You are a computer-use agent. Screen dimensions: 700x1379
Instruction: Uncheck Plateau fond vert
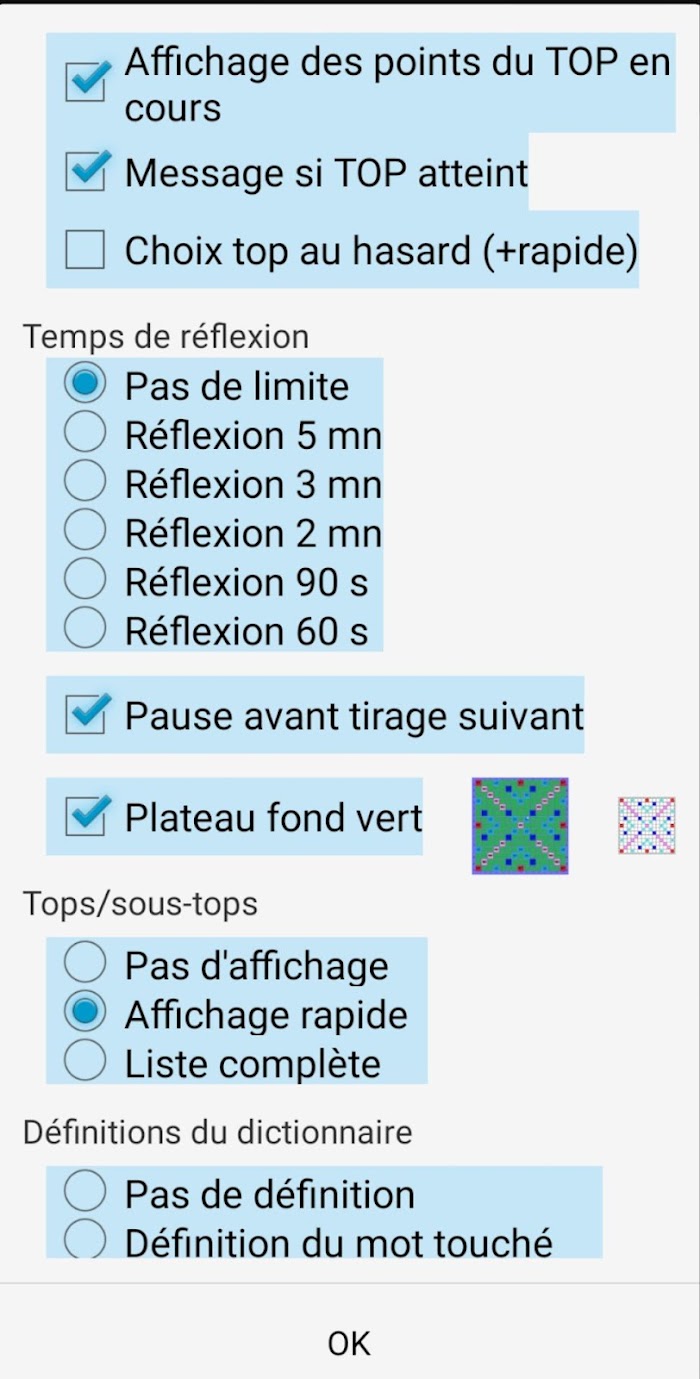pyautogui.click(x=234, y=817)
